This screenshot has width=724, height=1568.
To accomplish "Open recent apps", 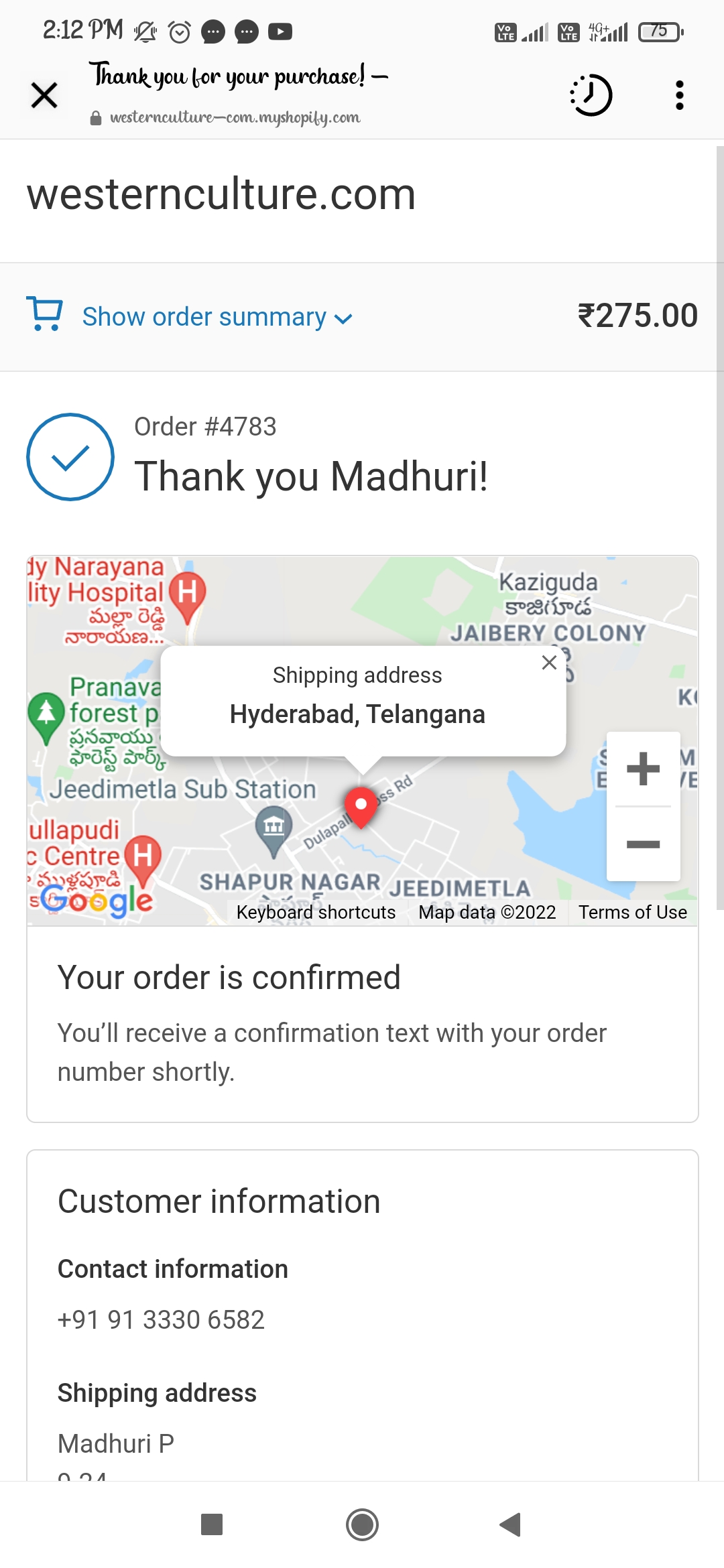I will 212,1524.
